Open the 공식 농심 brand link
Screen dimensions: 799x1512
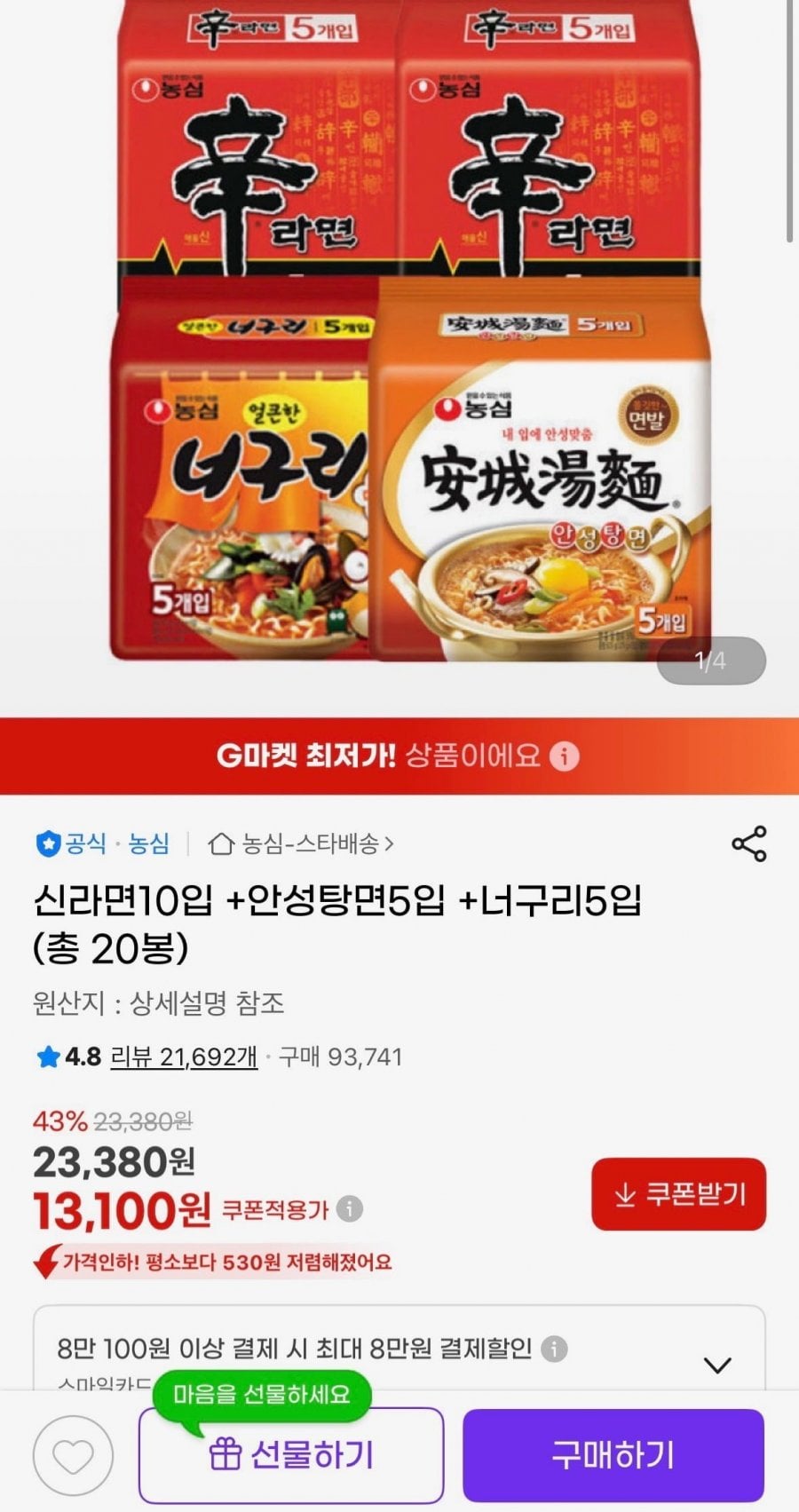click(x=102, y=843)
